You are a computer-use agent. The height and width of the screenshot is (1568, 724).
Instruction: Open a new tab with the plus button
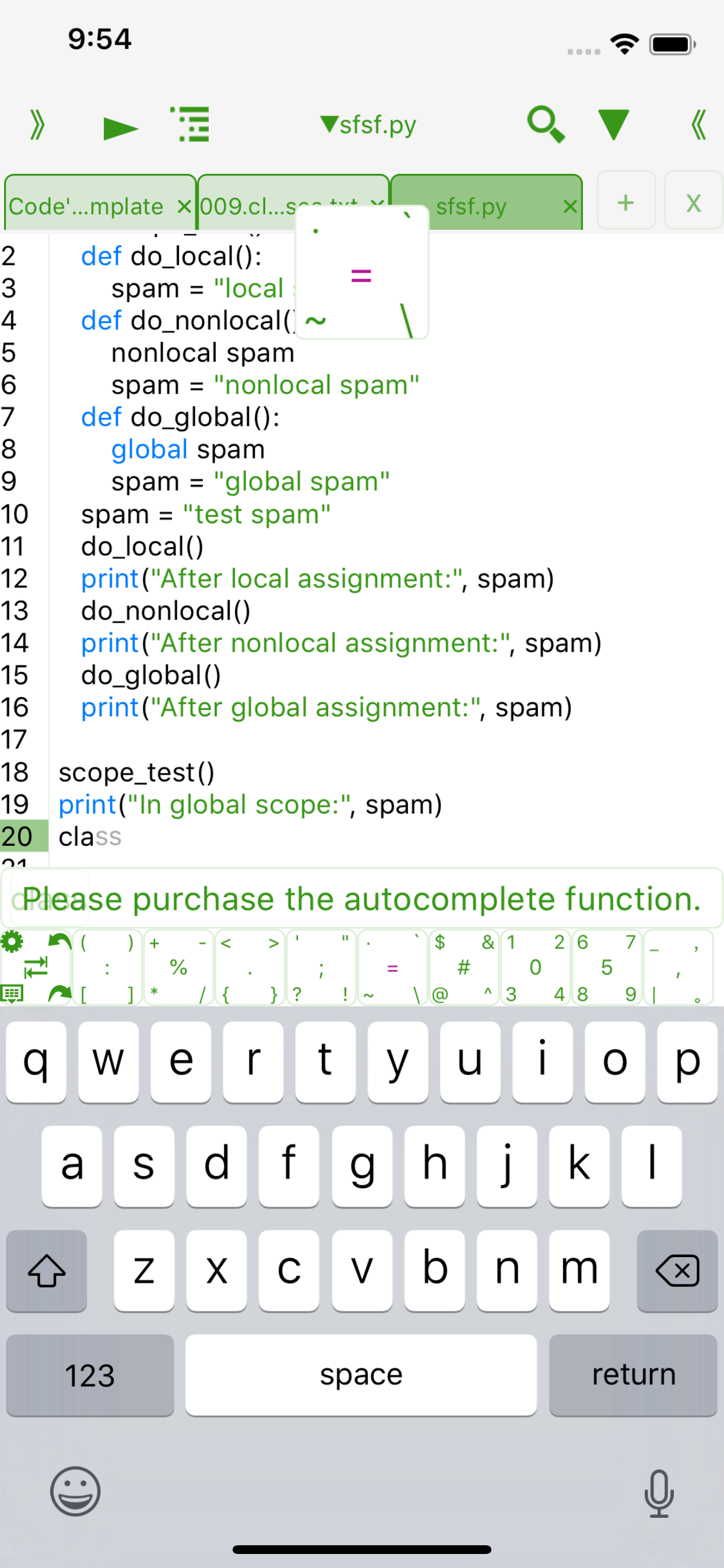pos(625,202)
